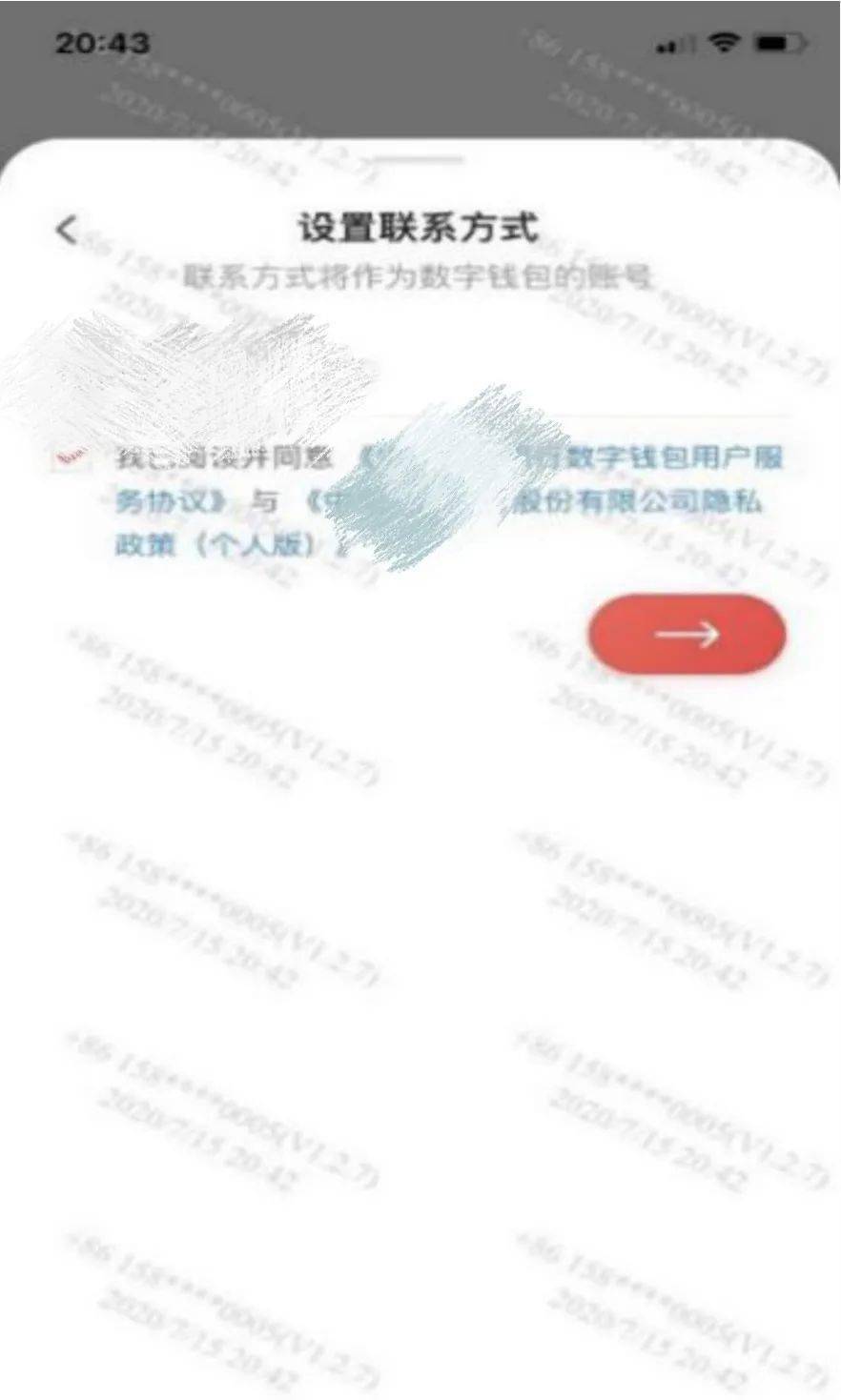Screen dimensions: 841x1400
Task: Tap the red next arrow button
Action: pos(687,635)
